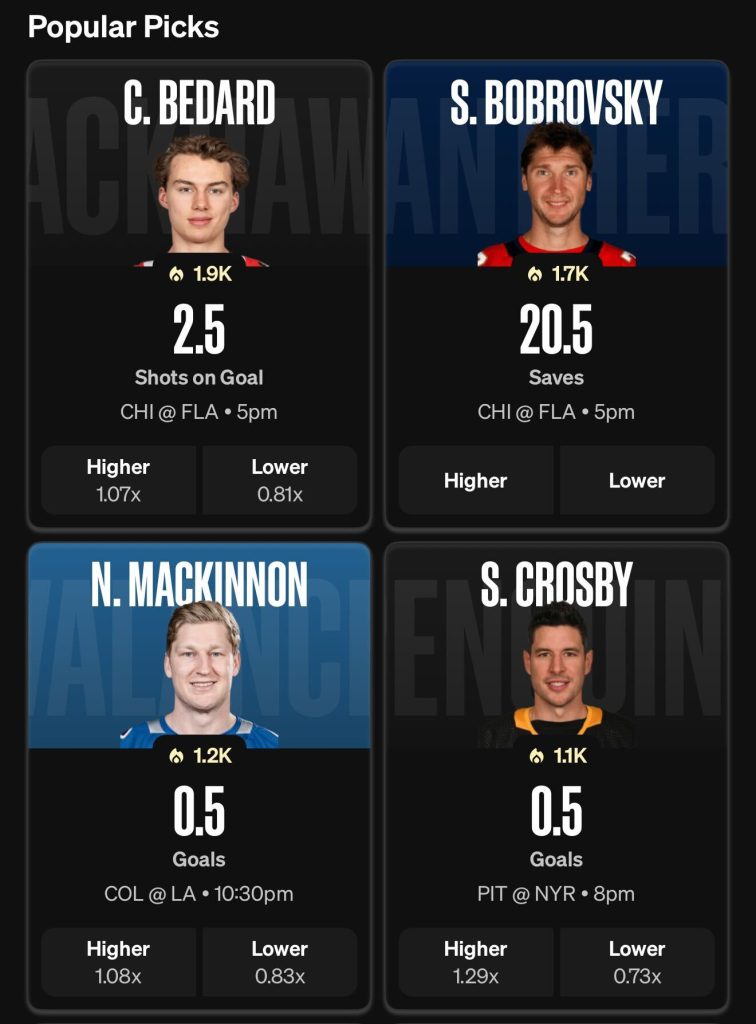Image resolution: width=756 pixels, height=1024 pixels.
Task: Select Higher for N. MacKinnon goals
Action: click(118, 962)
